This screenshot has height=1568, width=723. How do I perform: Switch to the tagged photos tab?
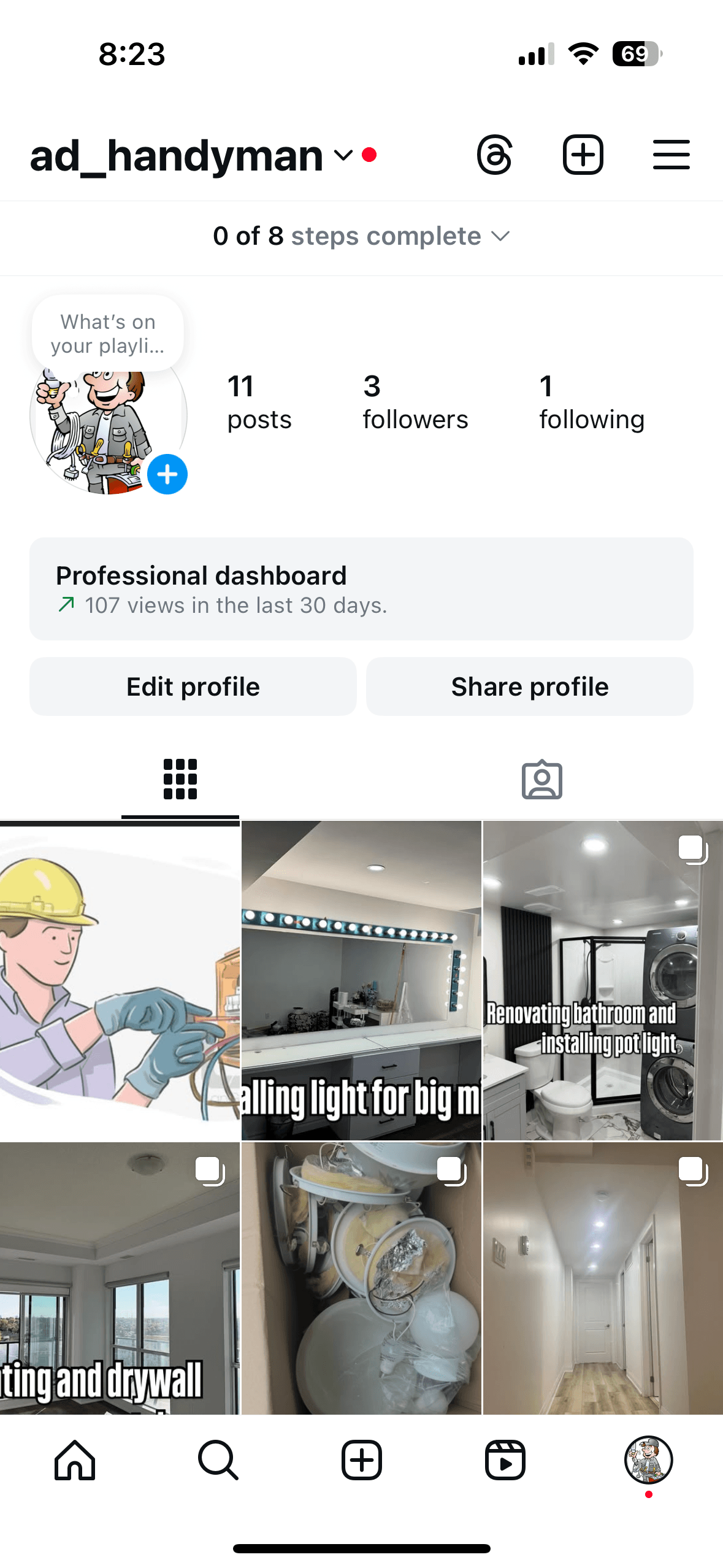541,780
